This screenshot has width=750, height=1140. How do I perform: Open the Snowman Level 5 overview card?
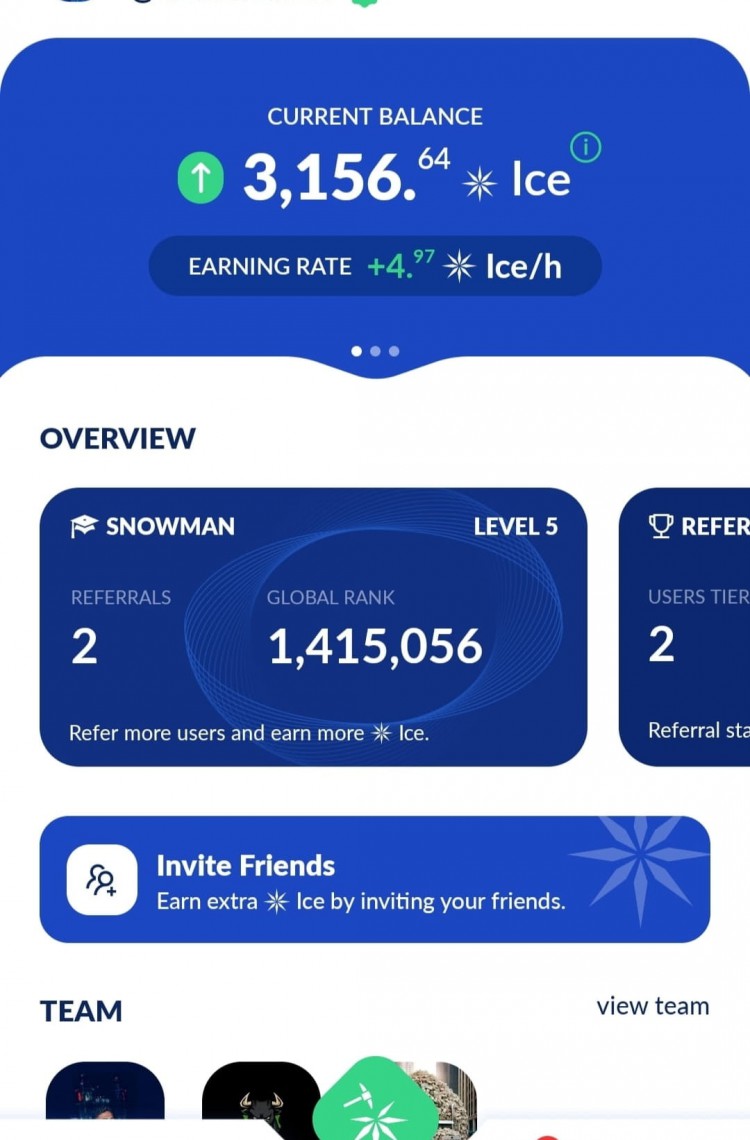[x=313, y=626]
